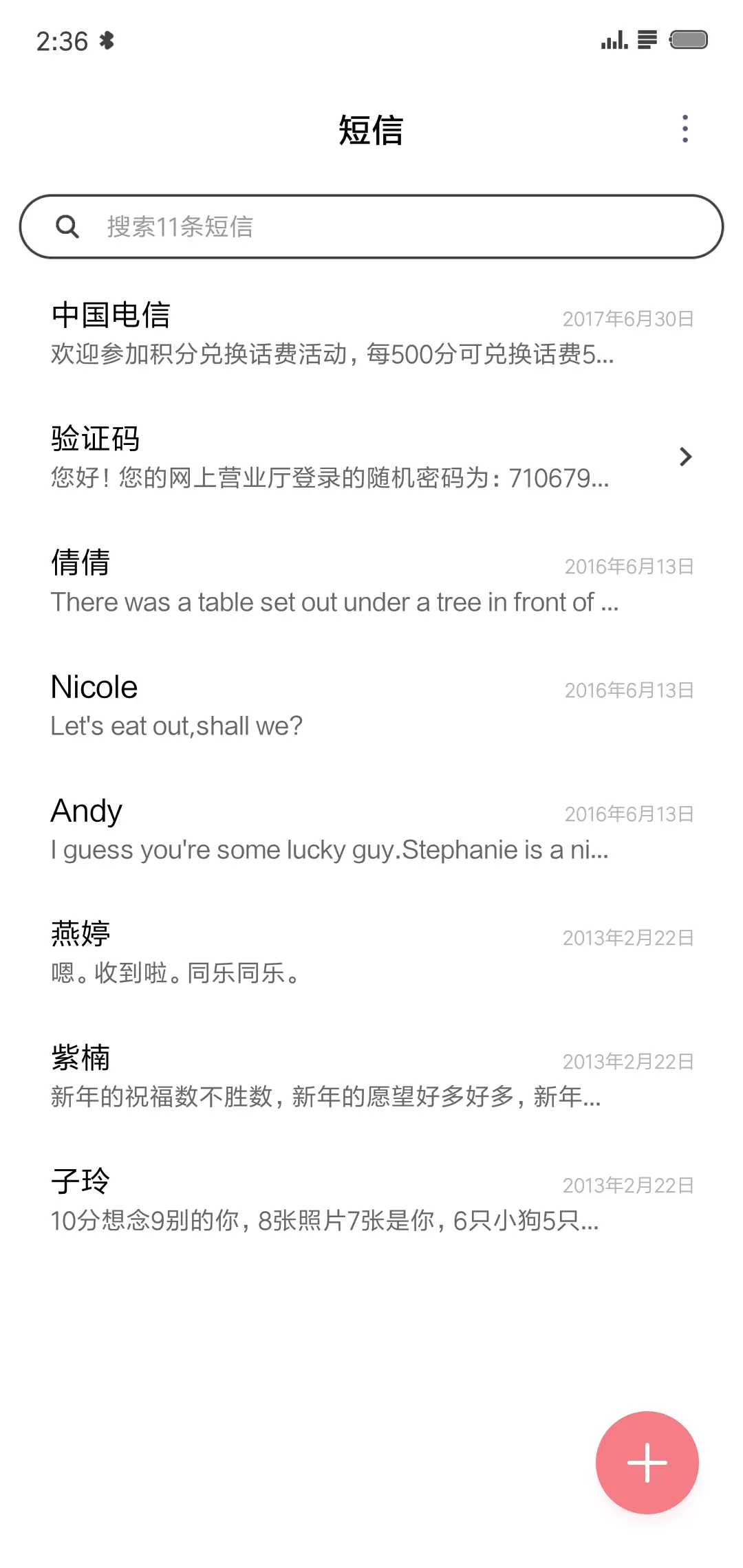Open the 紫楠 New Year message
The image size is (743, 1568).
point(330,1076)
